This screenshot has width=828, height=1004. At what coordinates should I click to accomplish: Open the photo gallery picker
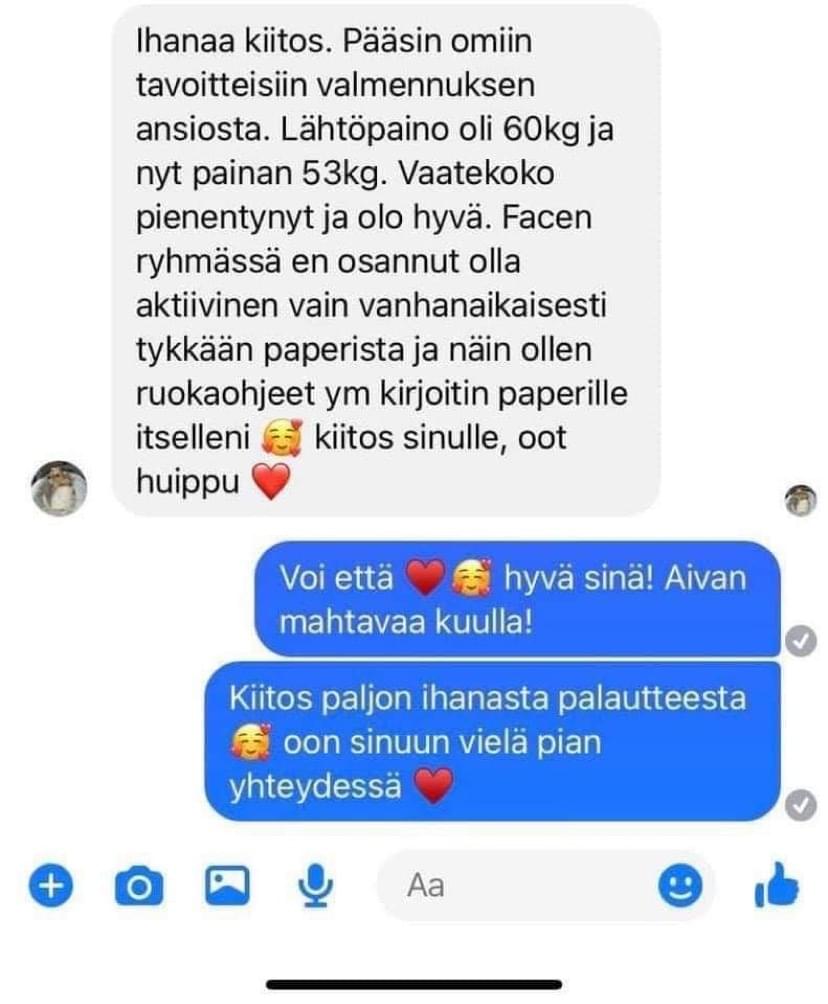tap(227, 885)
